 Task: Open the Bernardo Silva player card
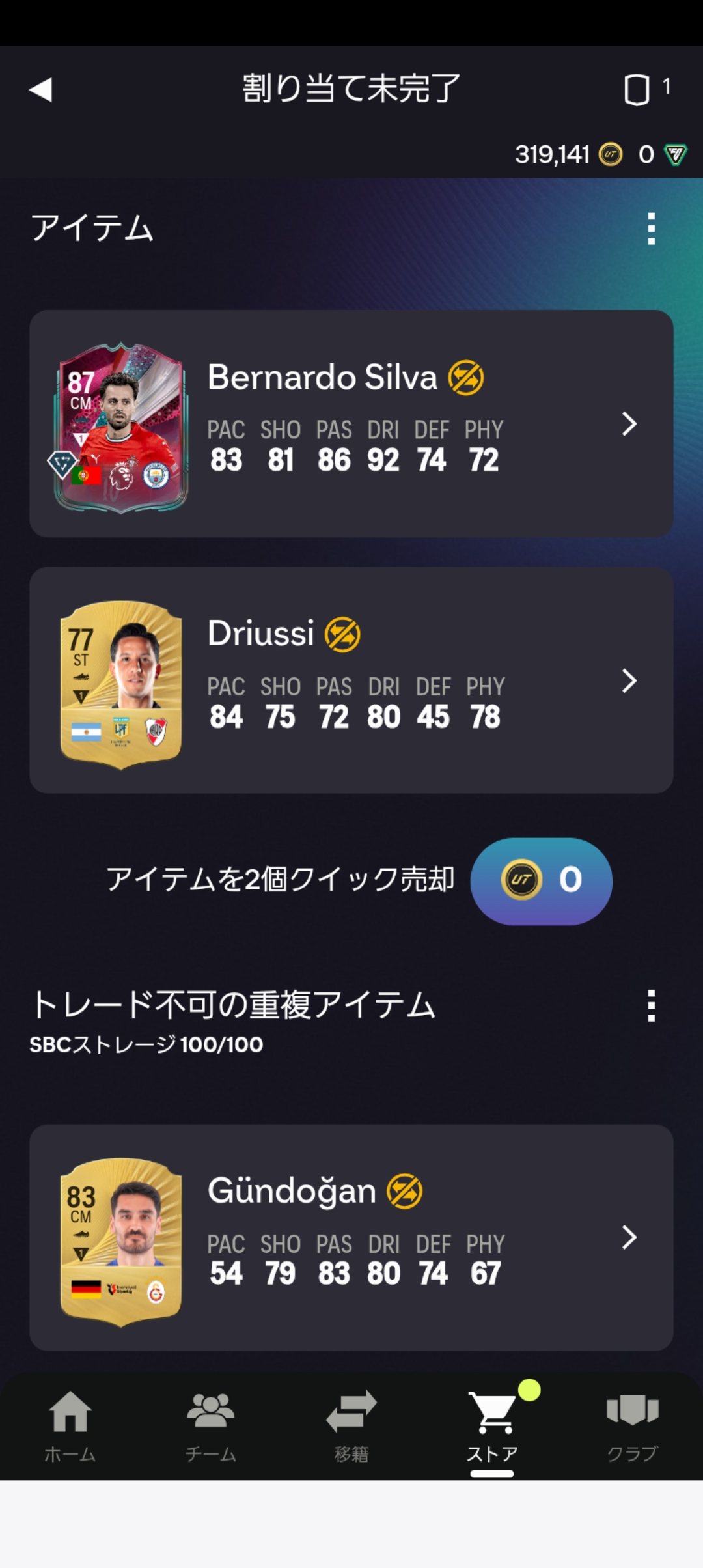pos(351,423)
